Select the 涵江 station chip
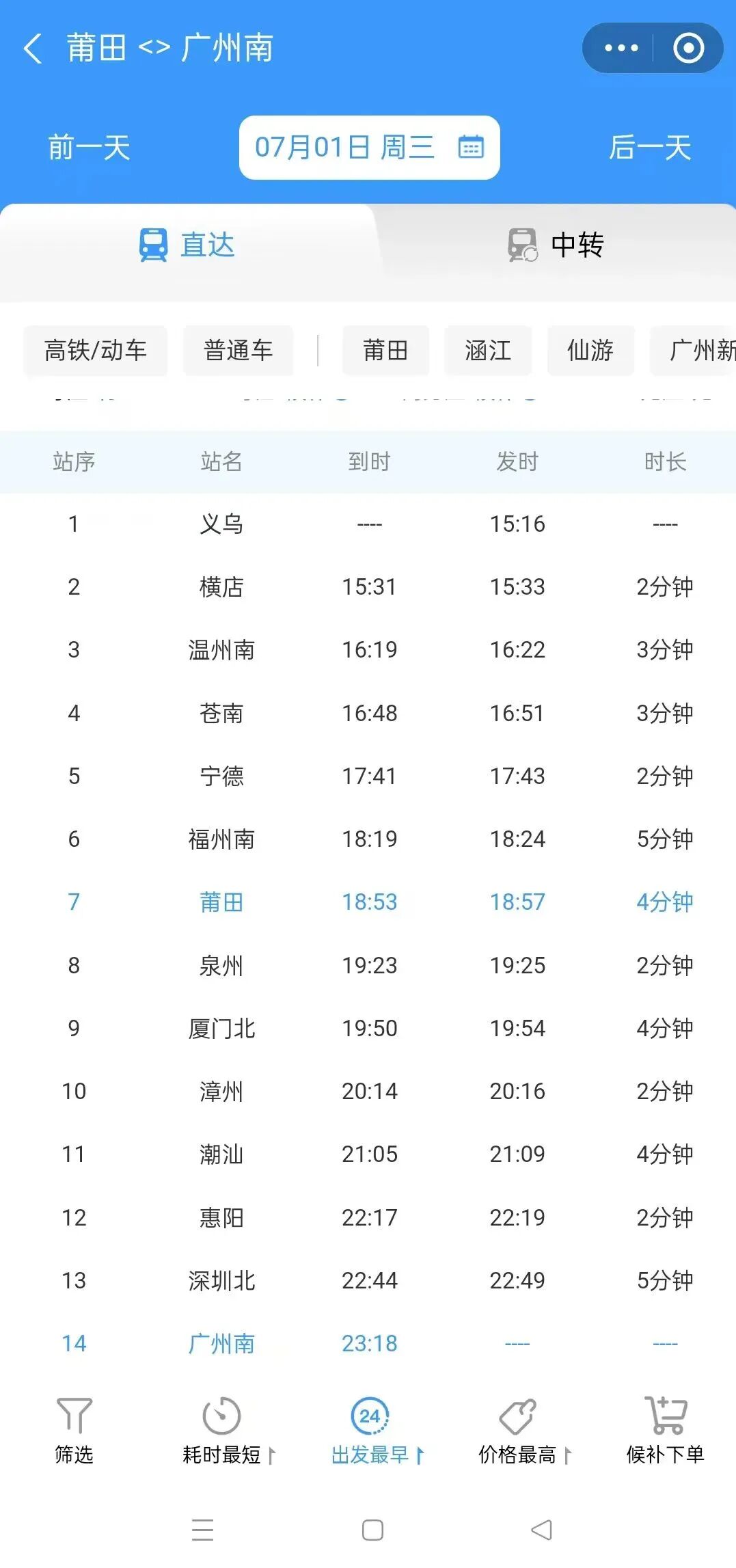The width and height of the screenshot is (736, 1568). click(488, 351)
